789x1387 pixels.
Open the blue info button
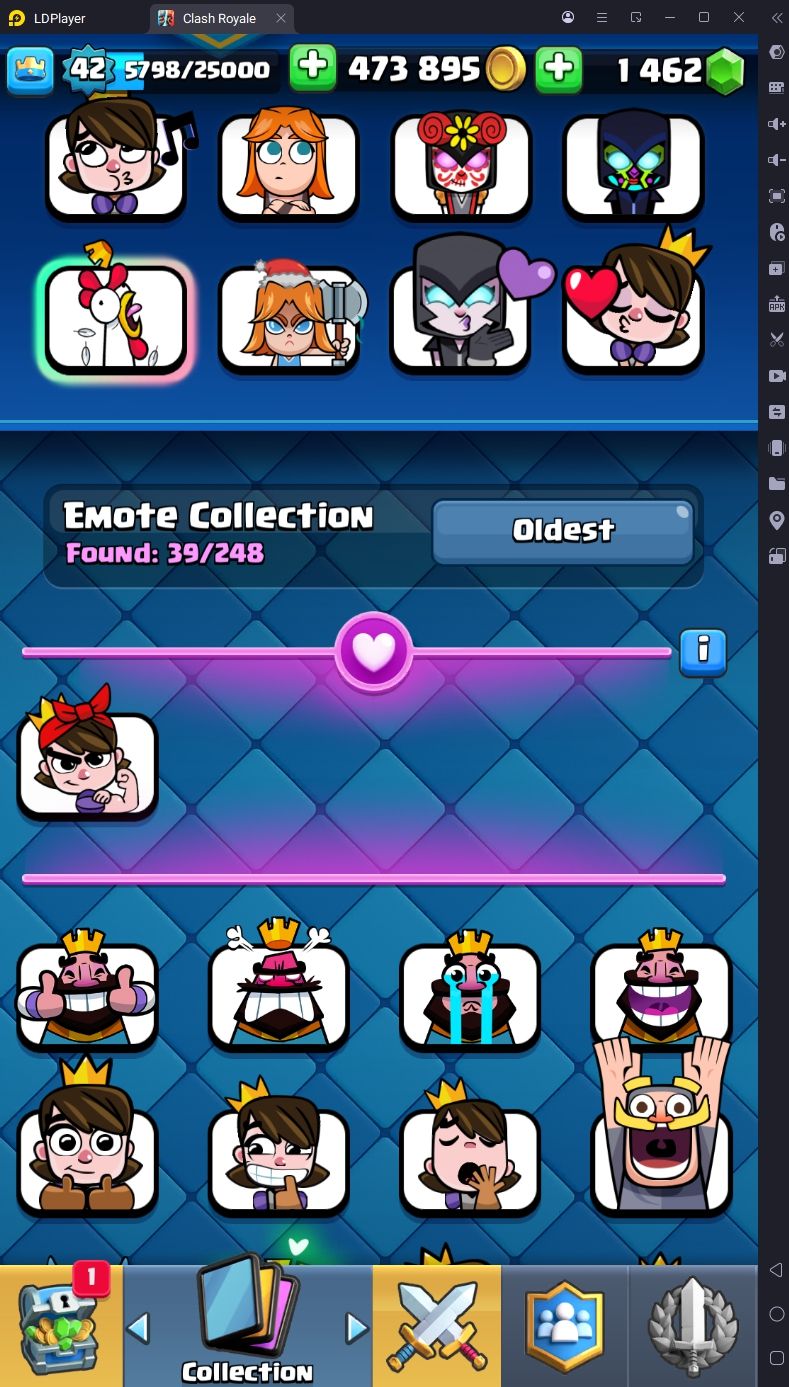[x=703, y=652]
